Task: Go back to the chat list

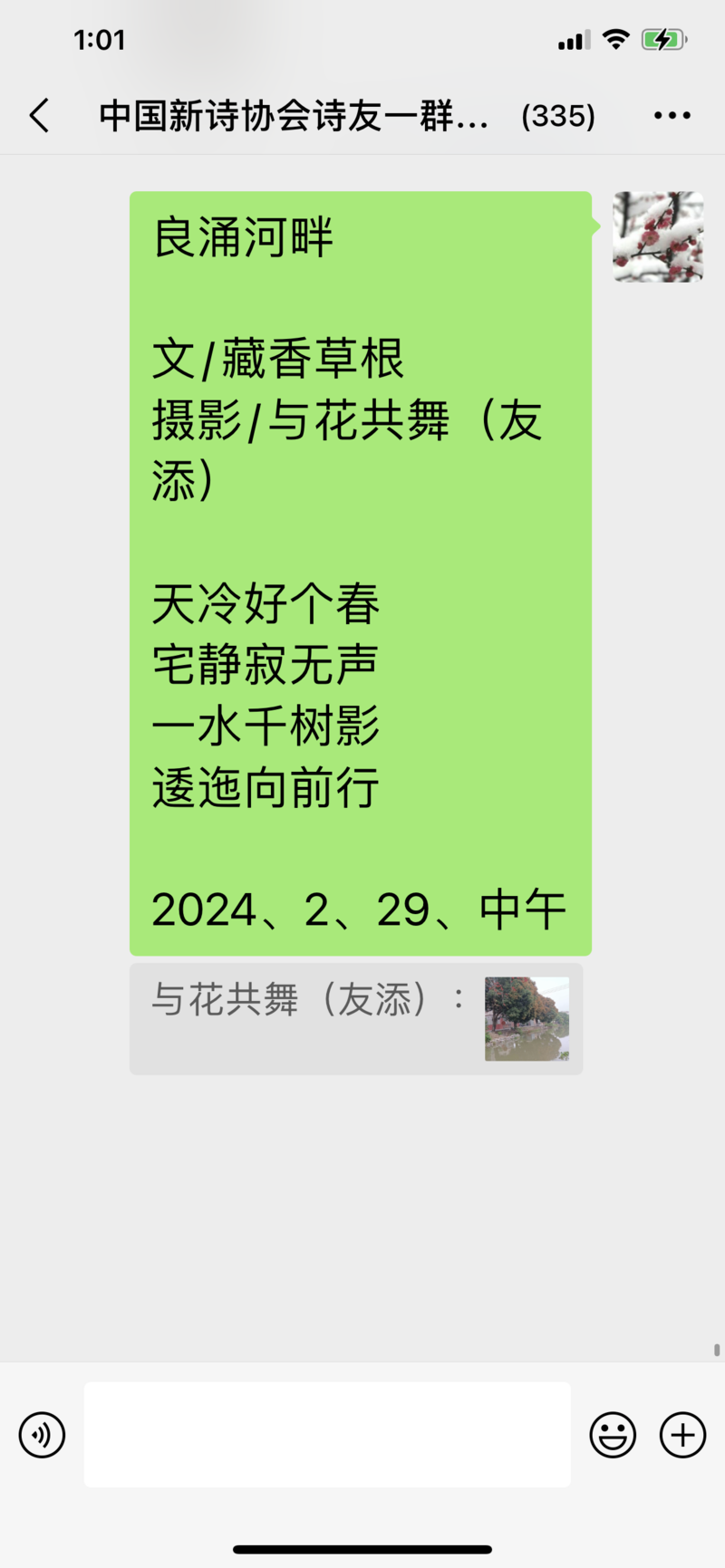Action: point(39,116)
